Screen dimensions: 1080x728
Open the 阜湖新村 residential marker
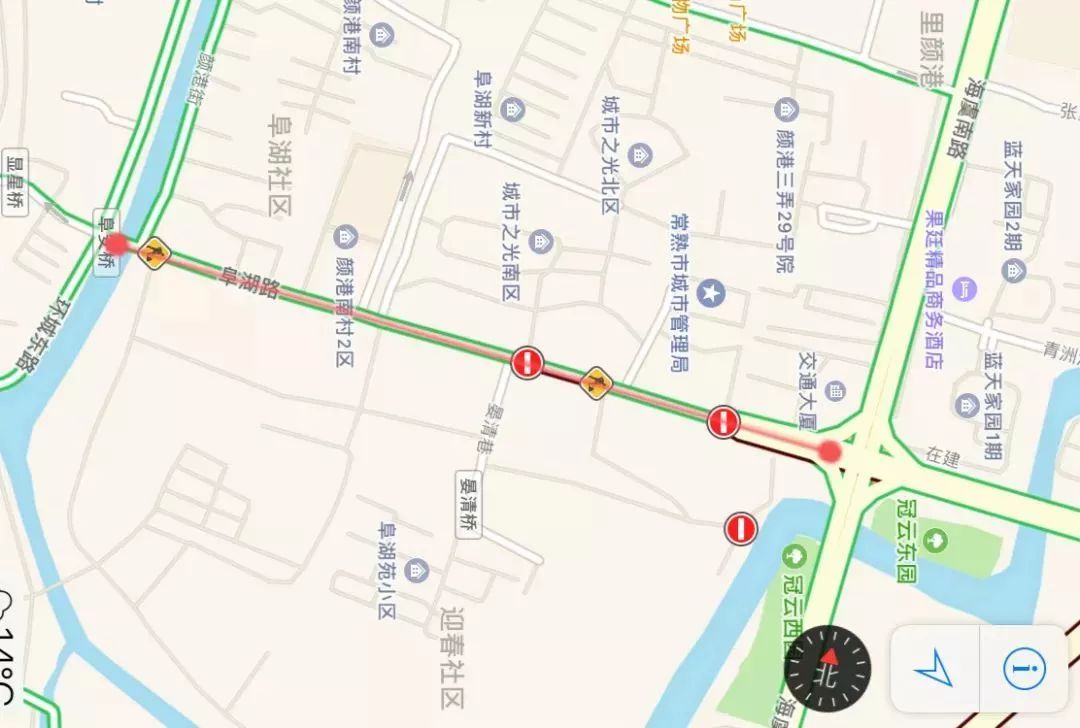pyautogui.click(x=513, y=108)
